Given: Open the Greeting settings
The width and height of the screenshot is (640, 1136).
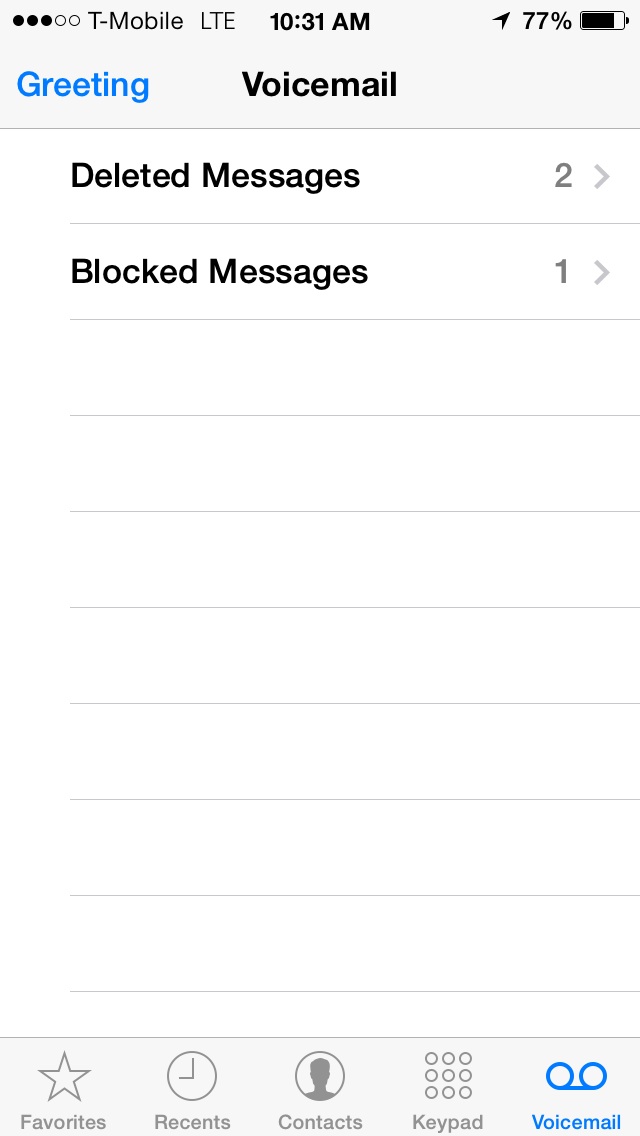Looking at the screenshot, I should pos(83,85).
